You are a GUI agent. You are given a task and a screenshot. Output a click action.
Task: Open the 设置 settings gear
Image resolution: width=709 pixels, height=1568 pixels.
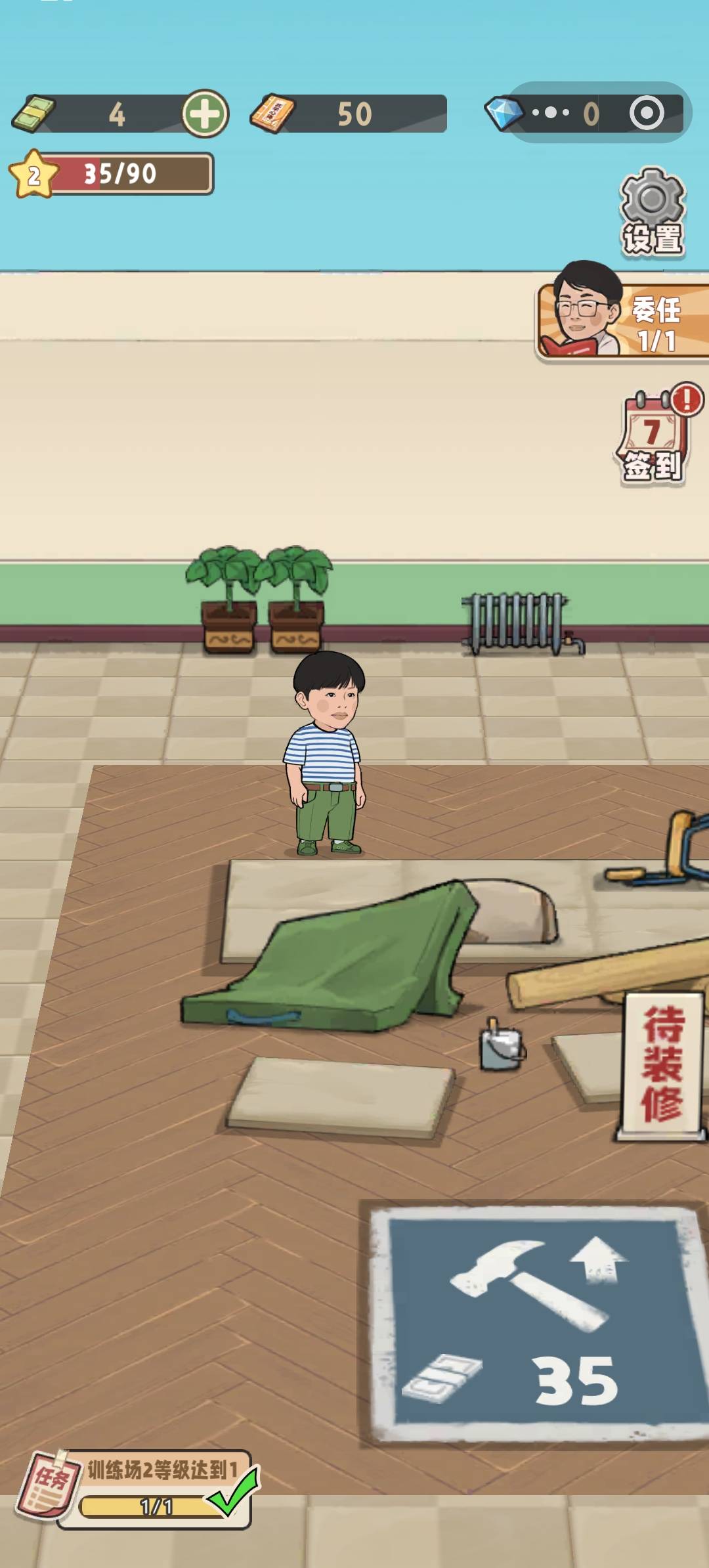point(653,211)
